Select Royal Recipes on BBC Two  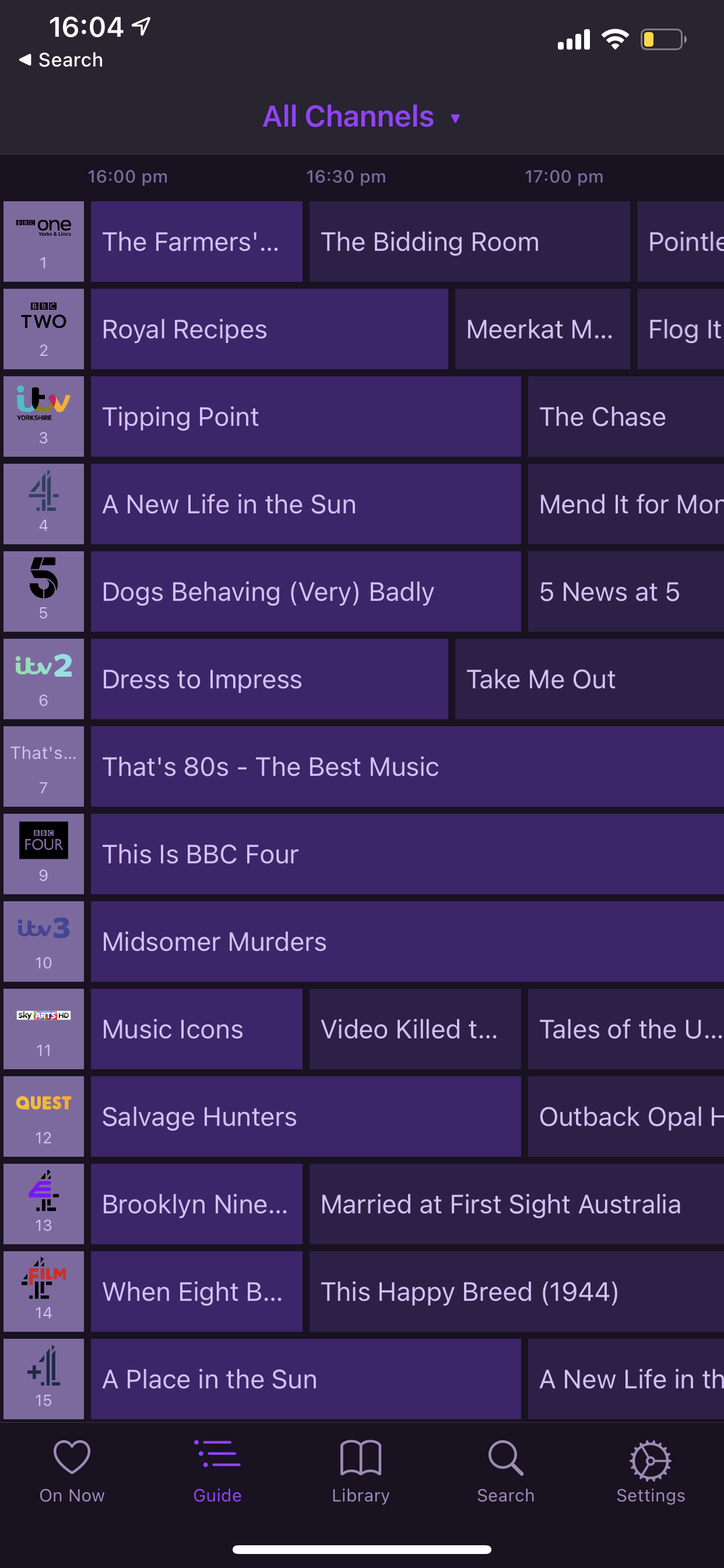(269, 330)
